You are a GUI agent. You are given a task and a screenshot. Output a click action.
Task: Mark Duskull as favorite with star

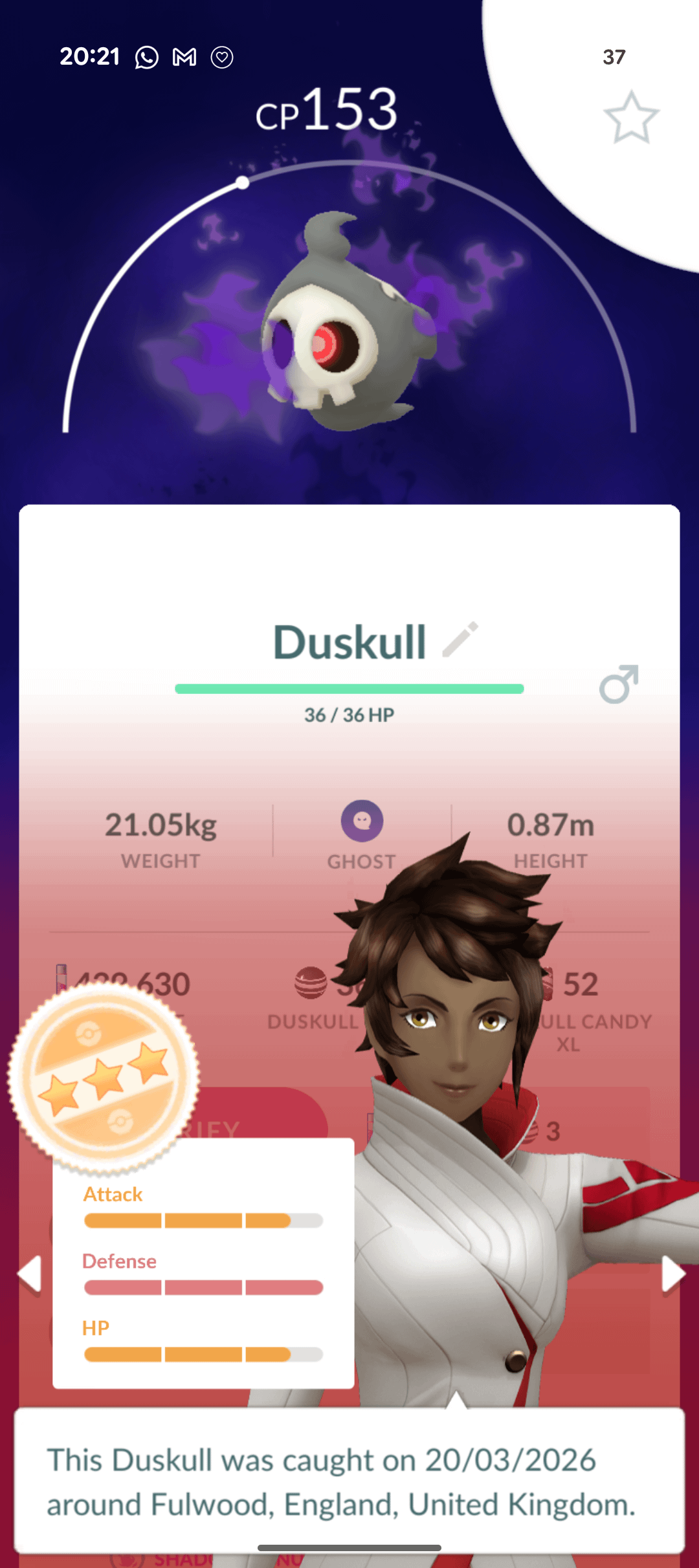631,118
